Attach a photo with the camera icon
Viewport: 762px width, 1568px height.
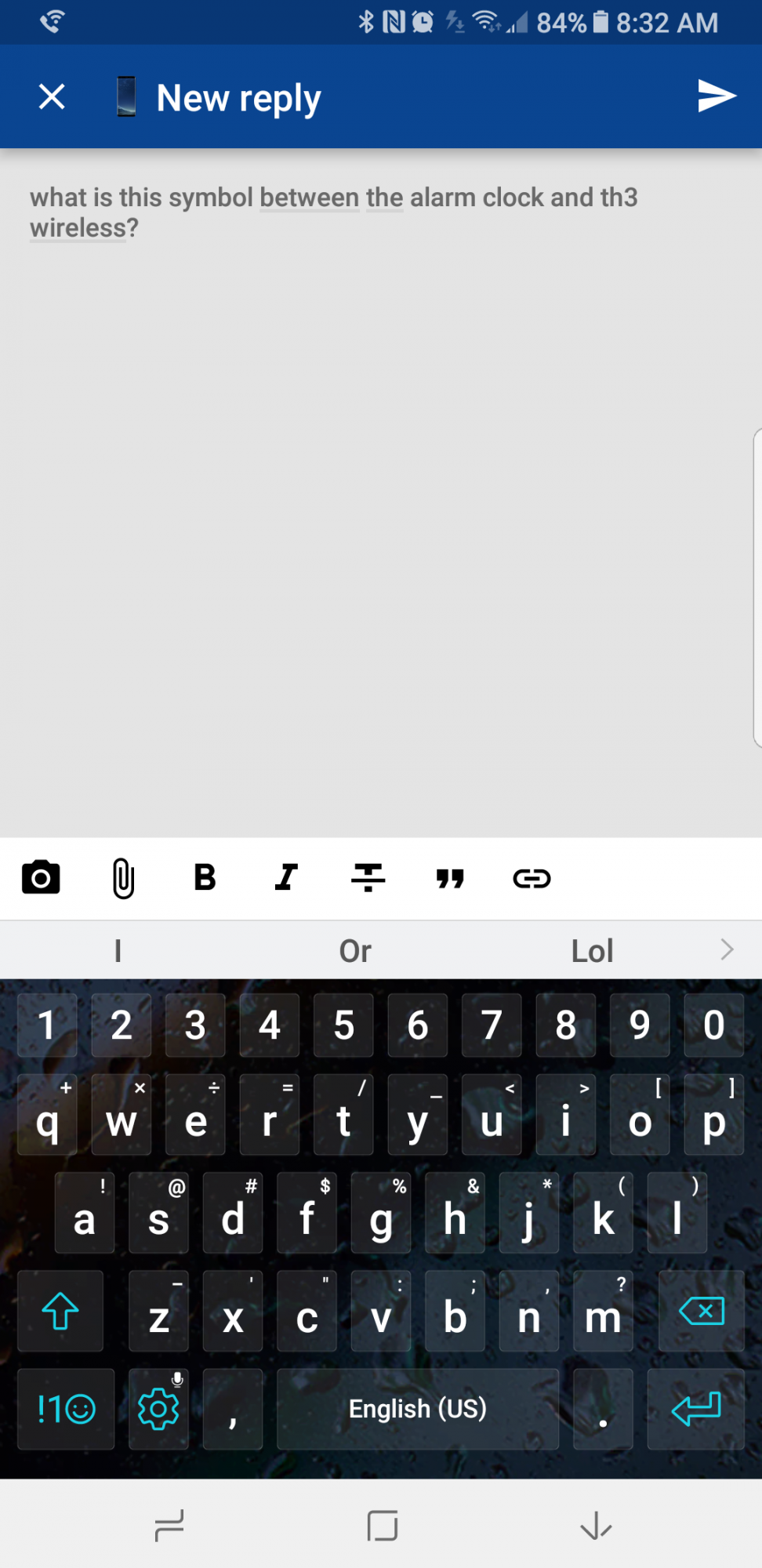pyautogui.click(x=41, y=877)
